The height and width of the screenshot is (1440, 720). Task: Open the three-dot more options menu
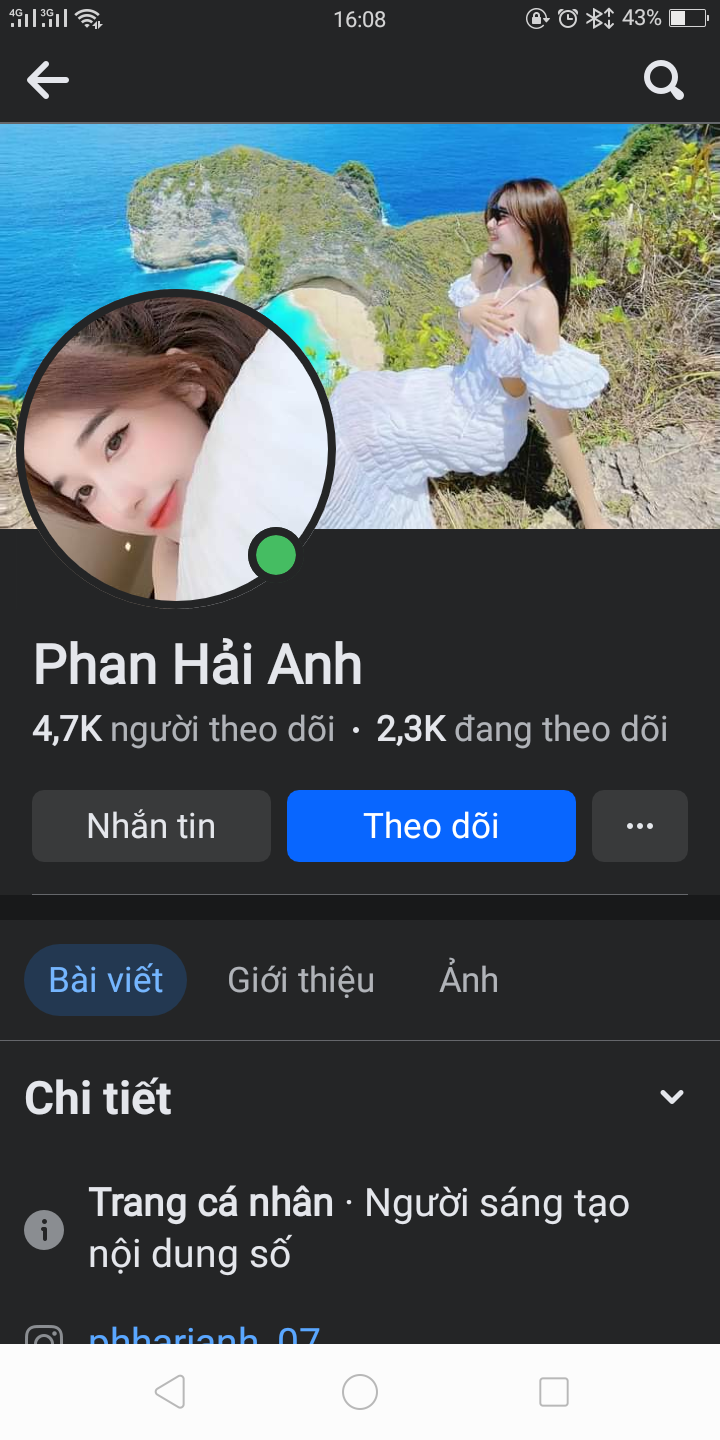point(639,825)
